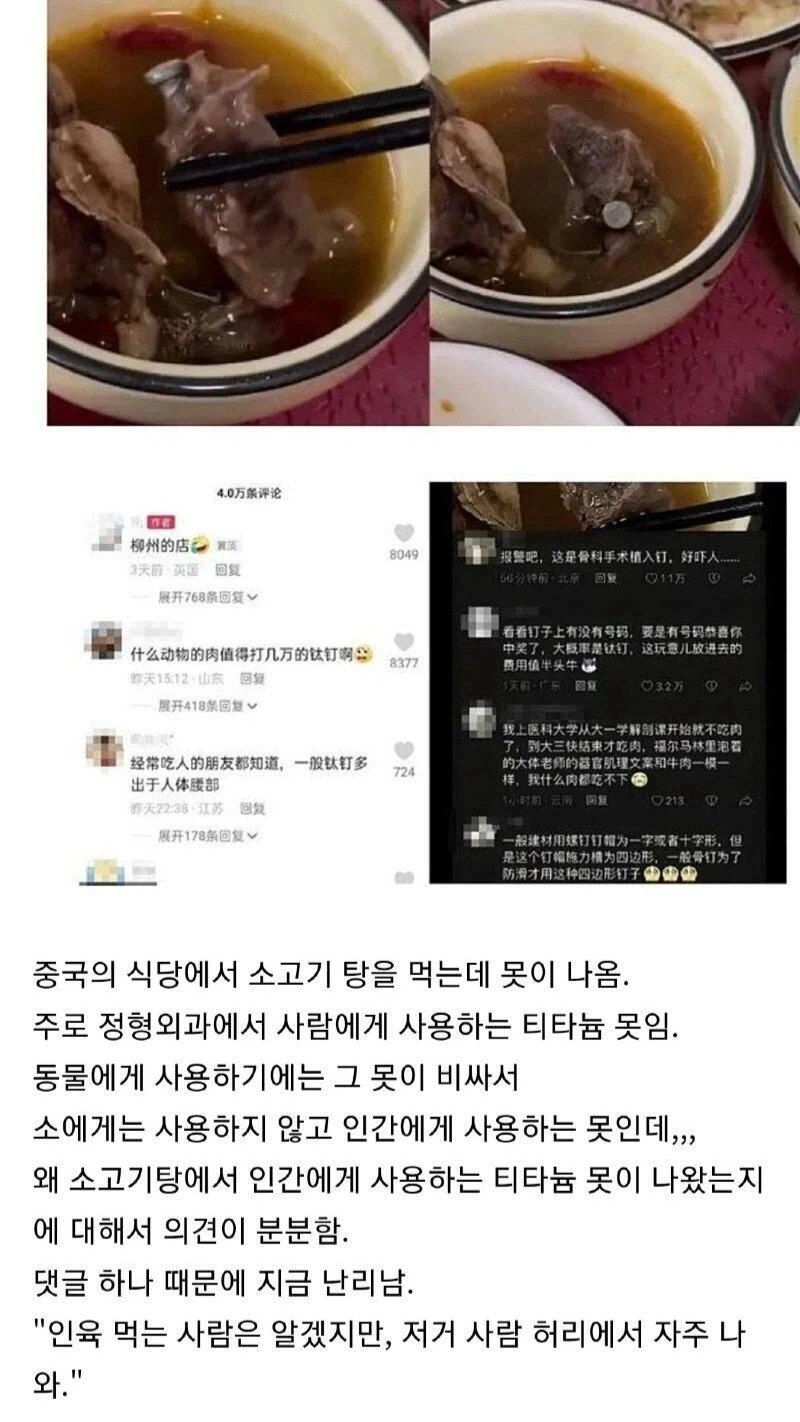800x1422 pixels.
Task: Tap the red 作者 author badge
Action: 161,521
